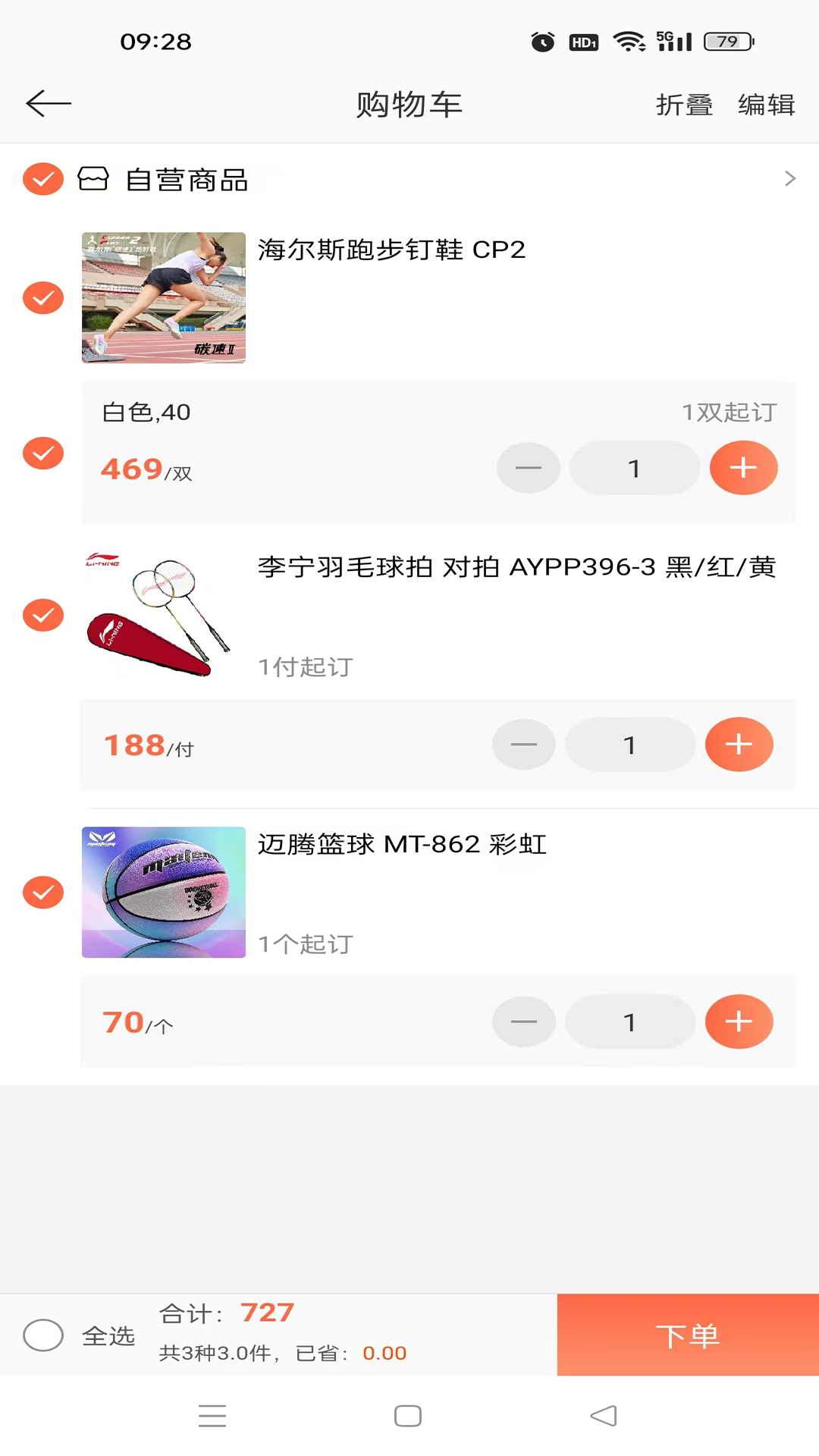Tap the minus icon for 迈腾篮球
The image size is (819, 1456).
point(523,1021)
